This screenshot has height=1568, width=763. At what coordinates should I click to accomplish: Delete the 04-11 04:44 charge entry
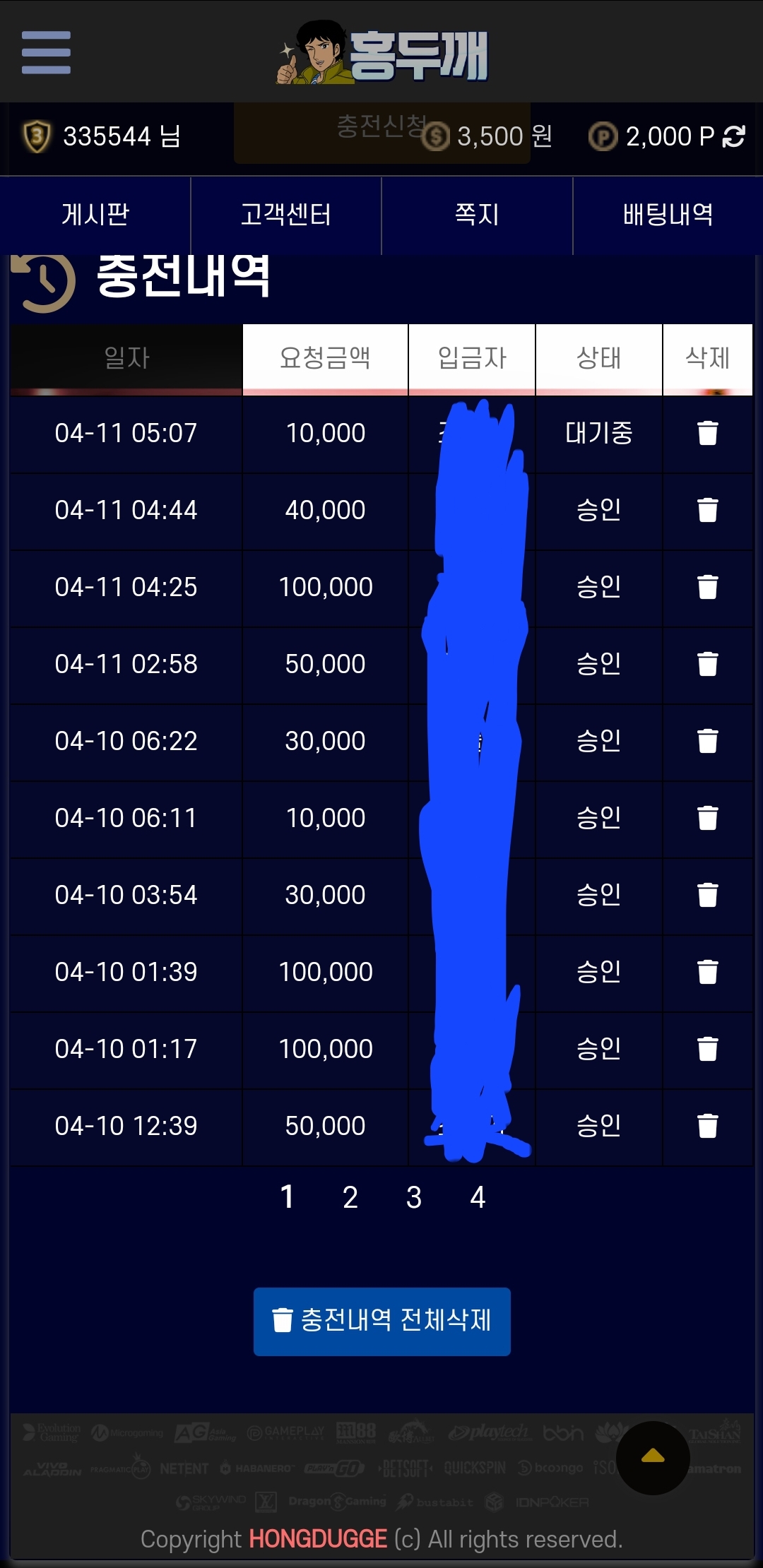tap(707, 510)
